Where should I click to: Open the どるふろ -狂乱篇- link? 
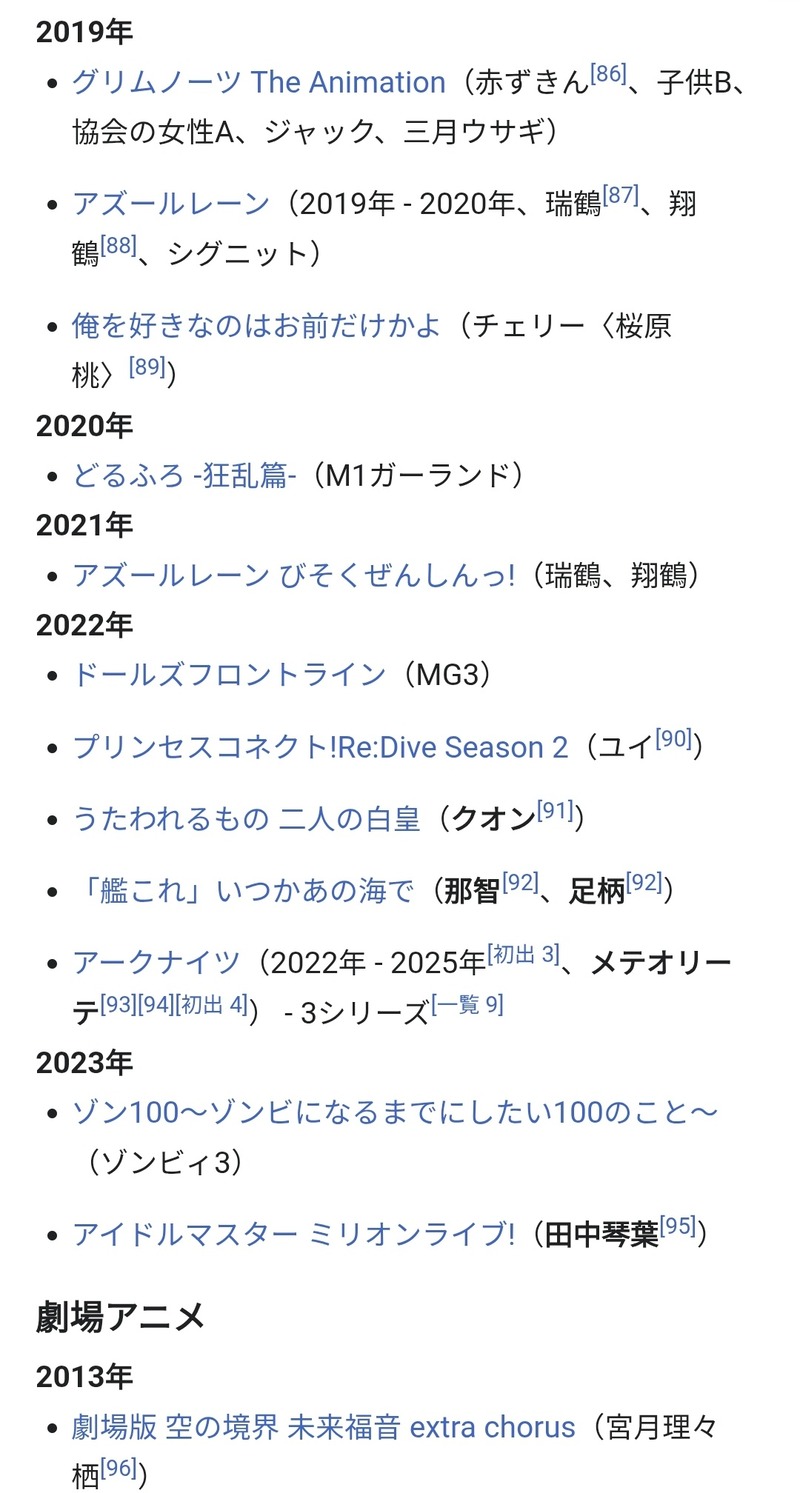click(x=185, y=475)
